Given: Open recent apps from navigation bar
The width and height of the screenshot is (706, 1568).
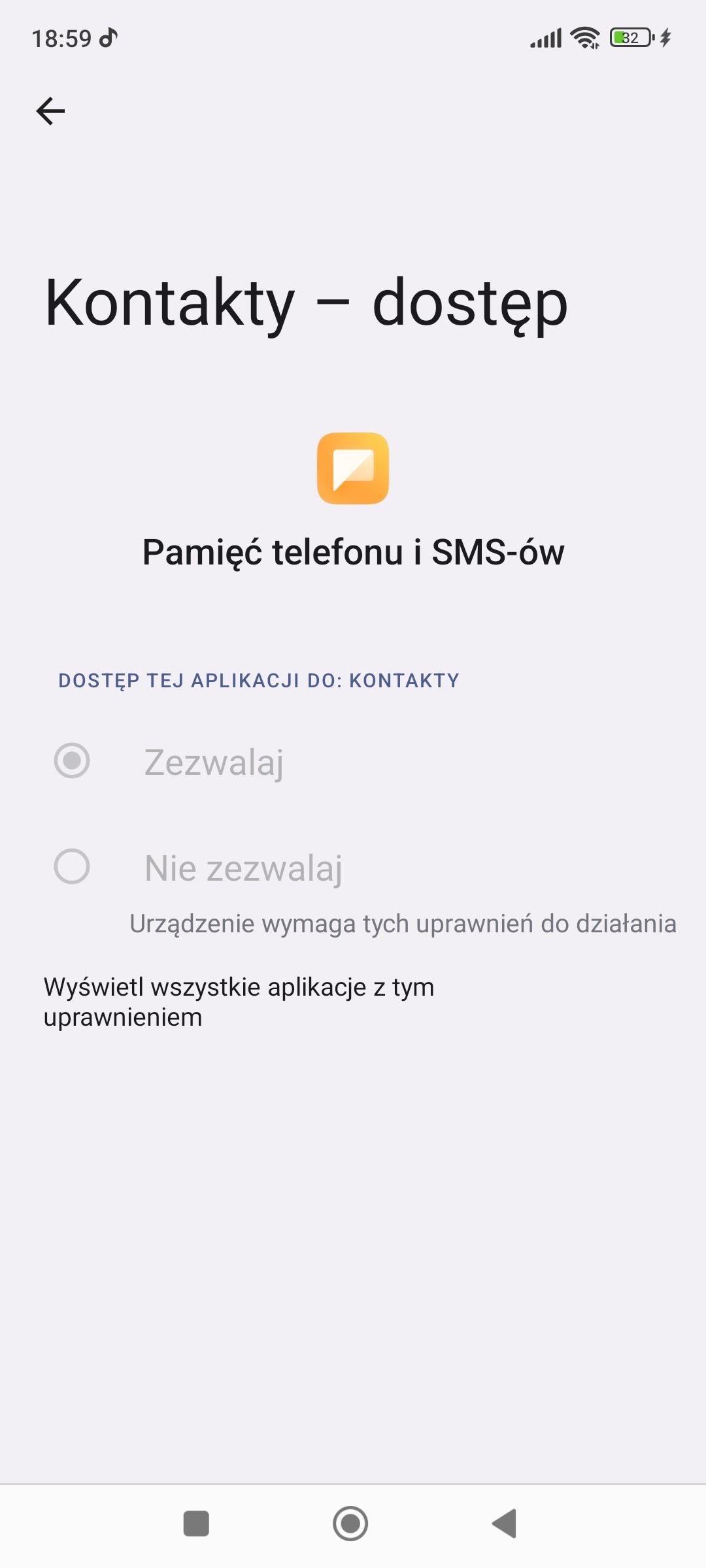Looking at the screenshot, I should tap(196, 1524).
